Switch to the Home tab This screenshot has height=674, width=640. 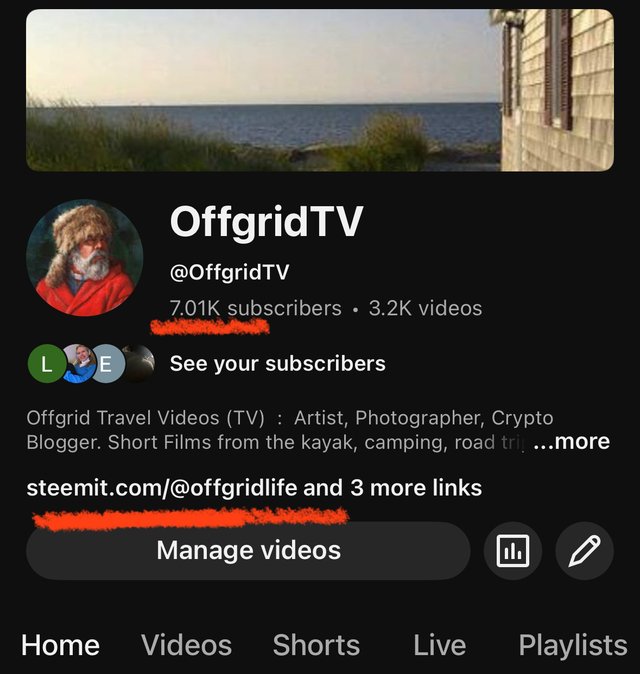point(60,646)
